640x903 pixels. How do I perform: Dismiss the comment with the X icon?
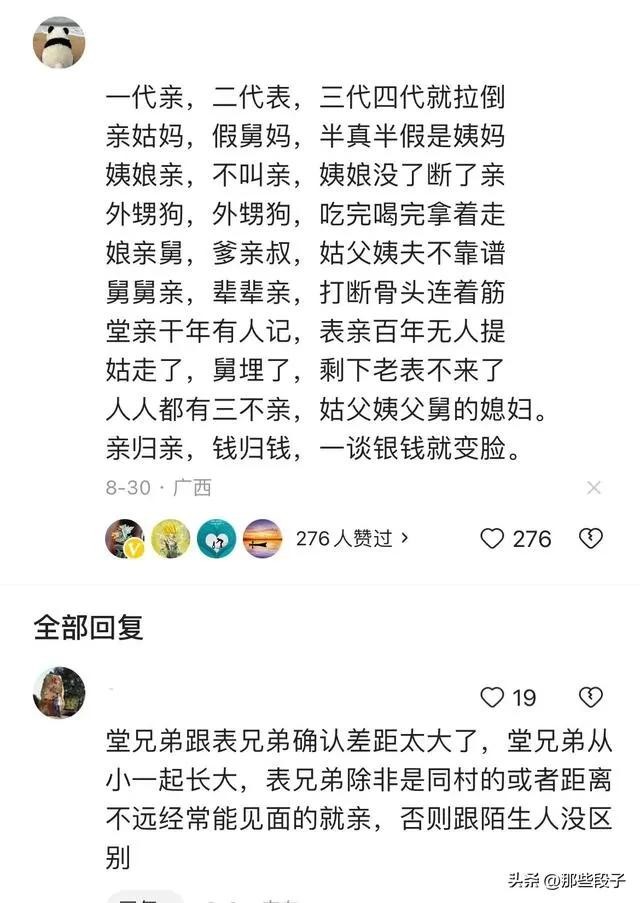click(593, 488)
